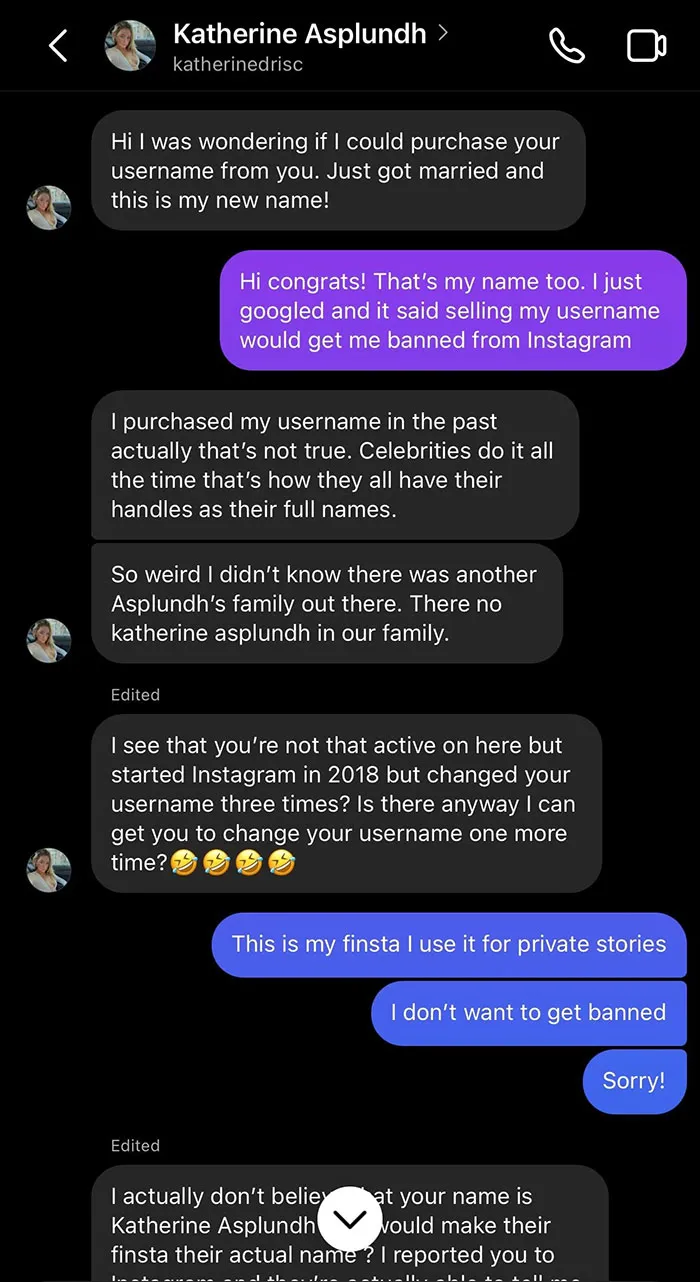
Task: Start a video call with Katherine
Action: (646, 46)
